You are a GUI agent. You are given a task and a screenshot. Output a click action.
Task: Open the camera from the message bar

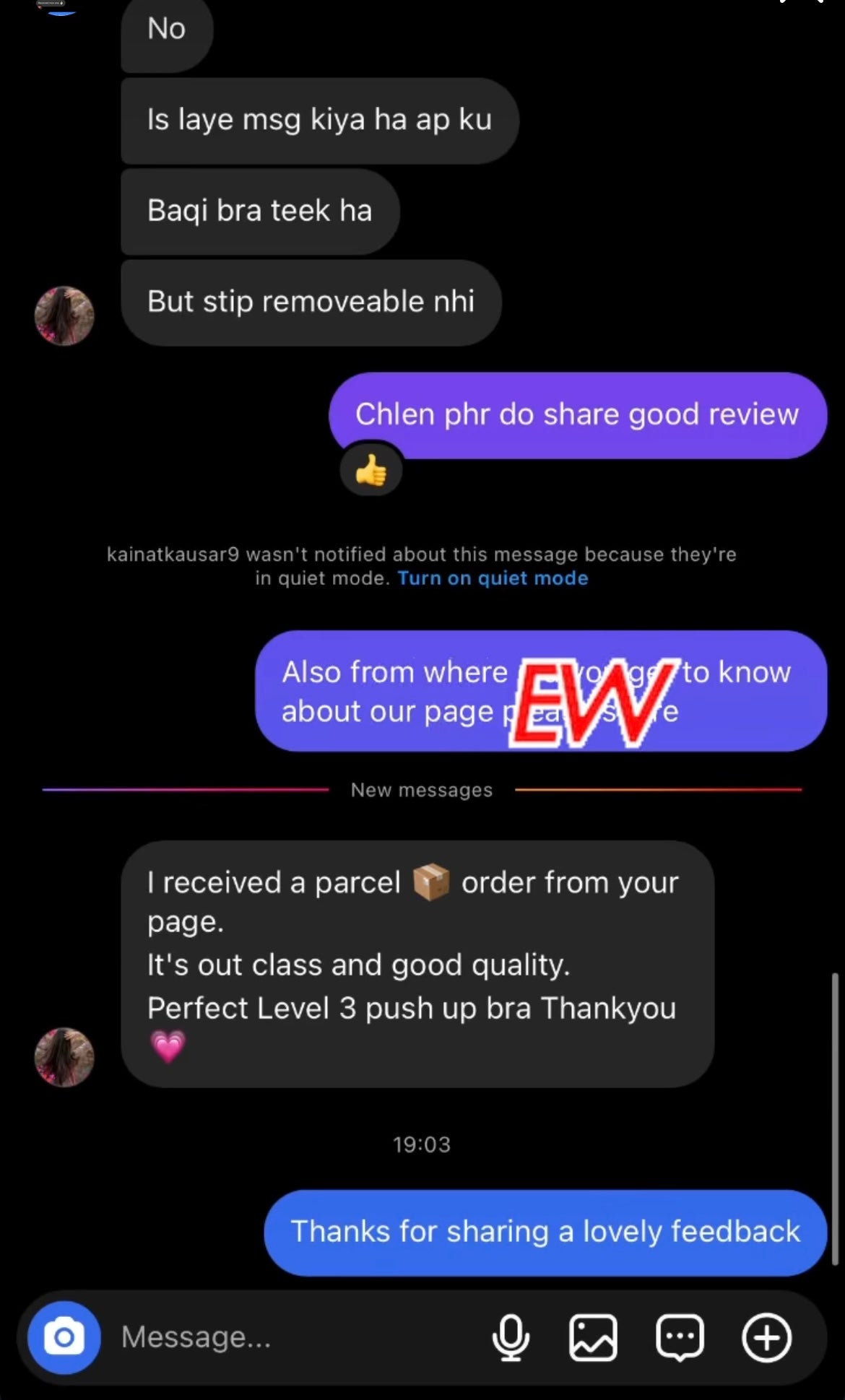tap(64, 1337)
